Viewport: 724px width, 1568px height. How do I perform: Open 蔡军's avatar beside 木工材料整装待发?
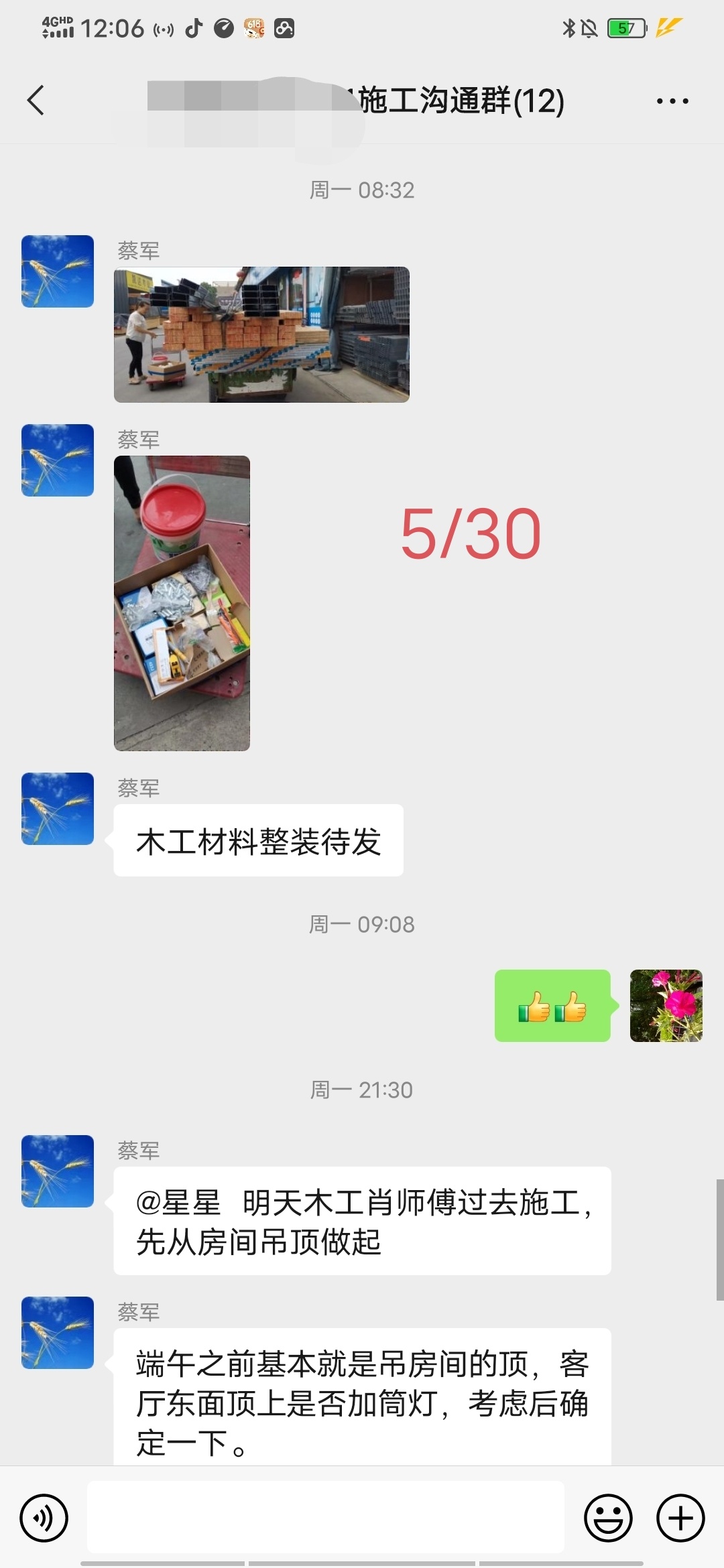[58, 809]
